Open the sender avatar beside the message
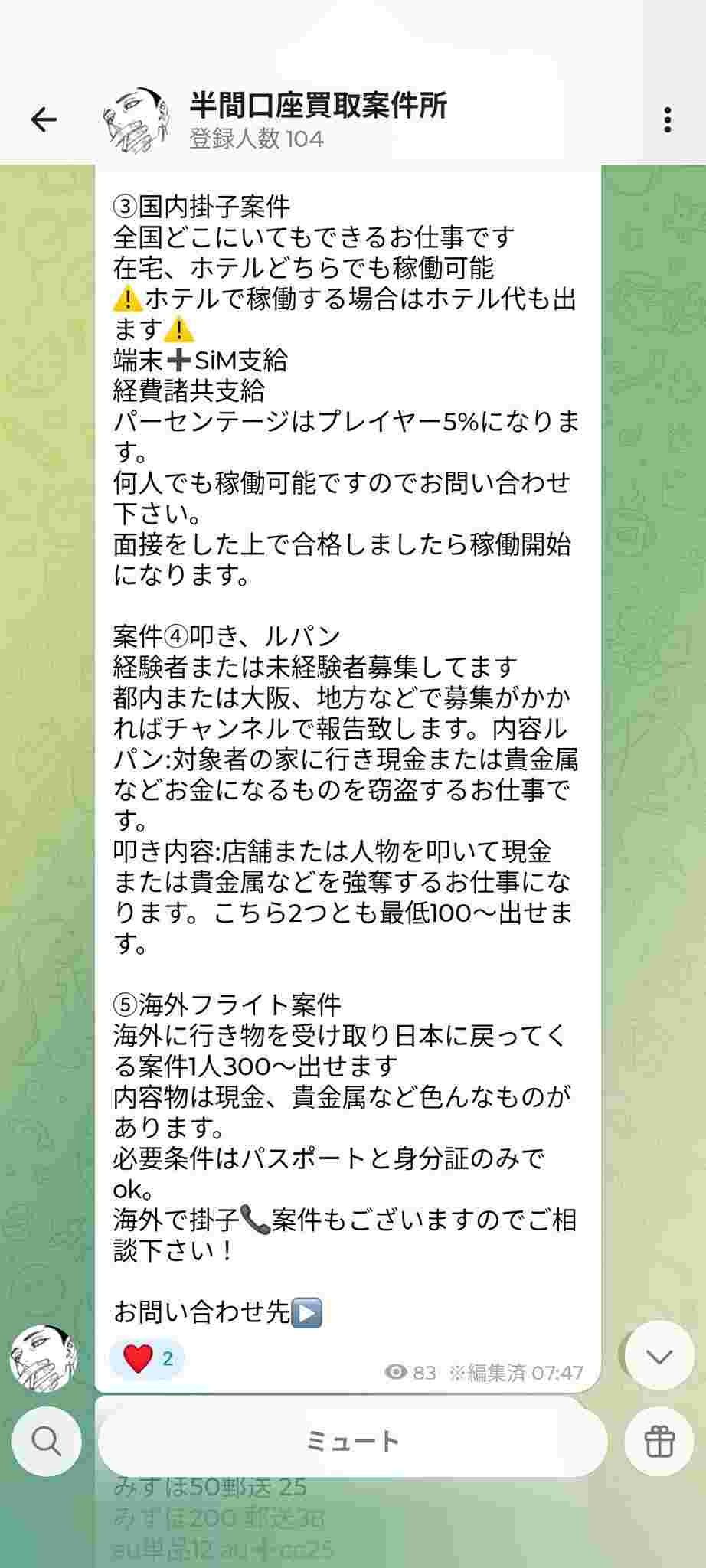Viewport: 706px width, 1568px height. click(44, 1357)
